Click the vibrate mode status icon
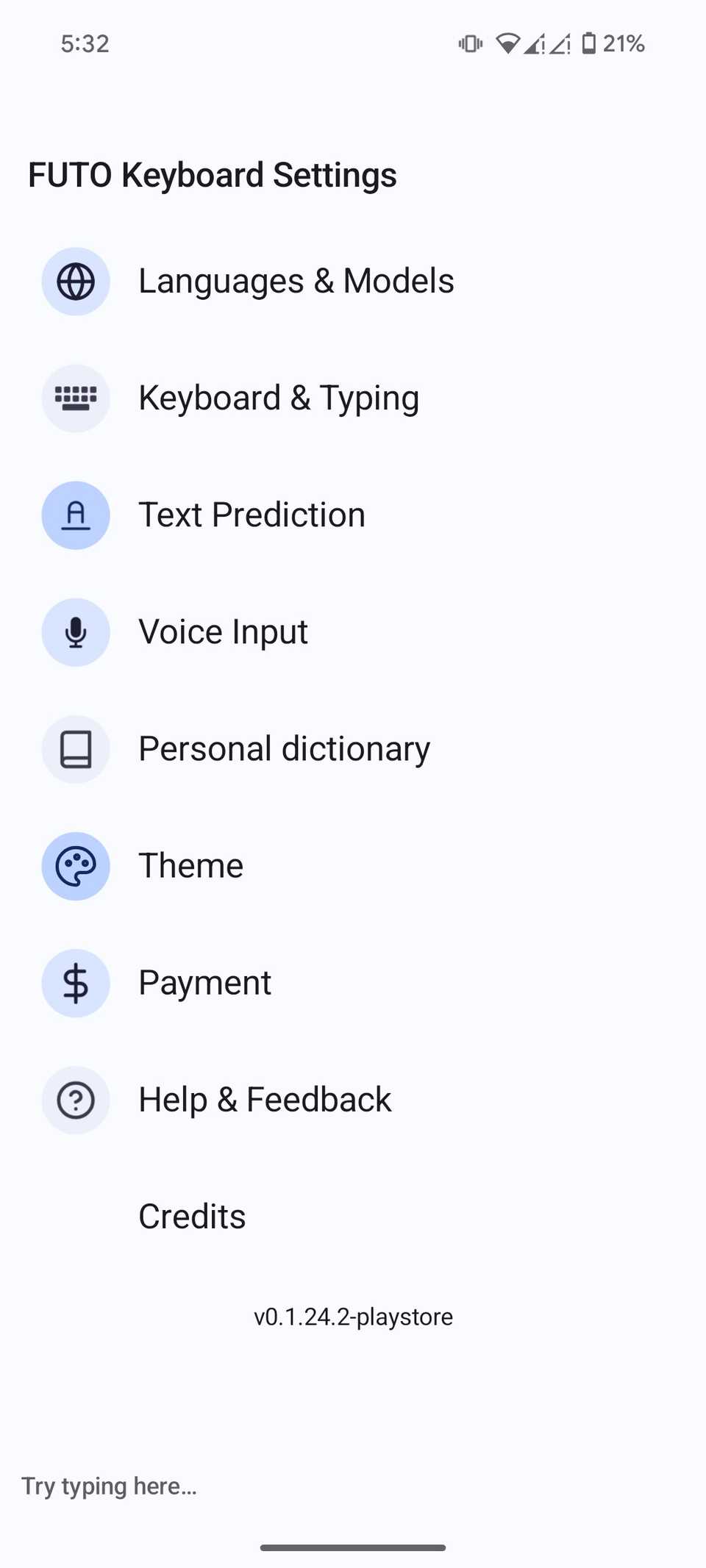 (469, 43)
